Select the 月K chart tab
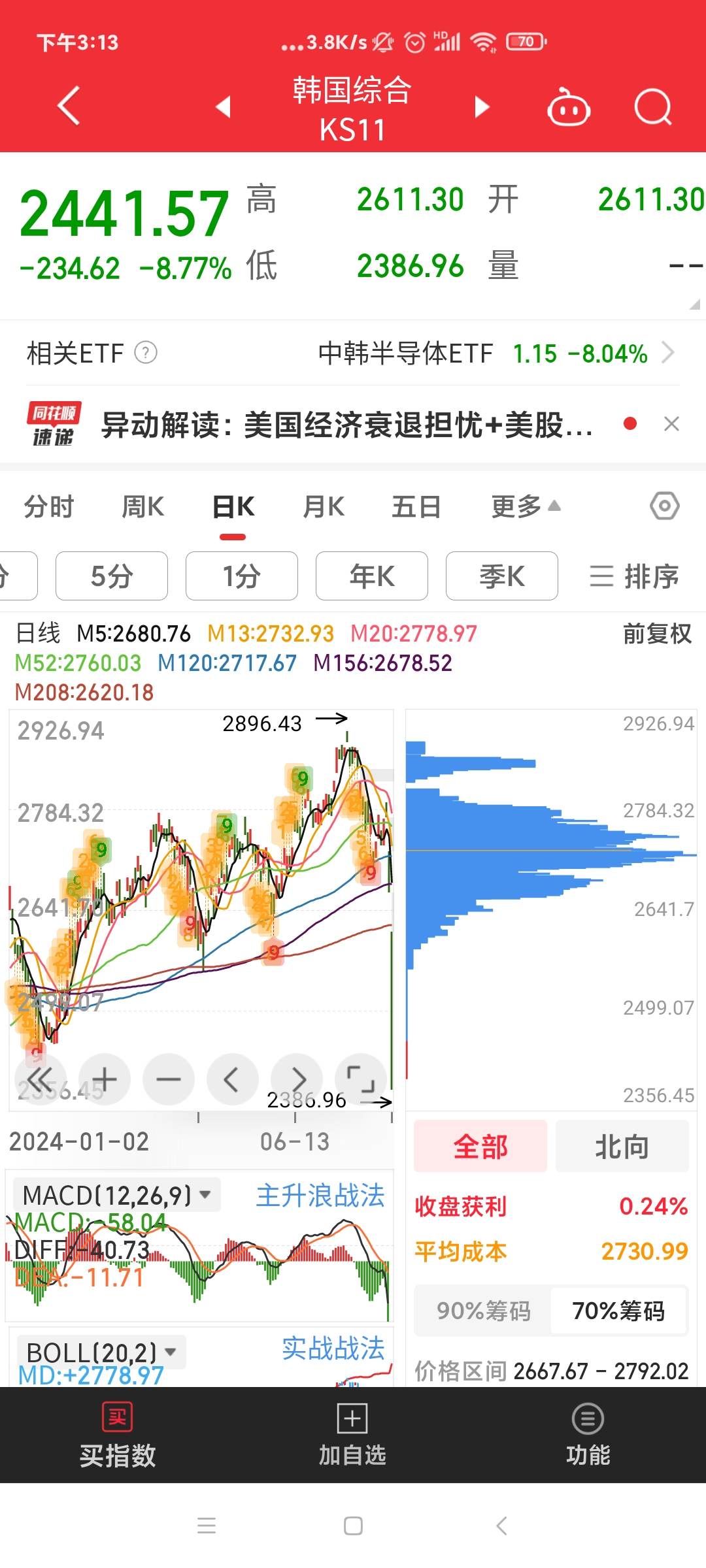The image size is (706, 1568). coord(324,507)
